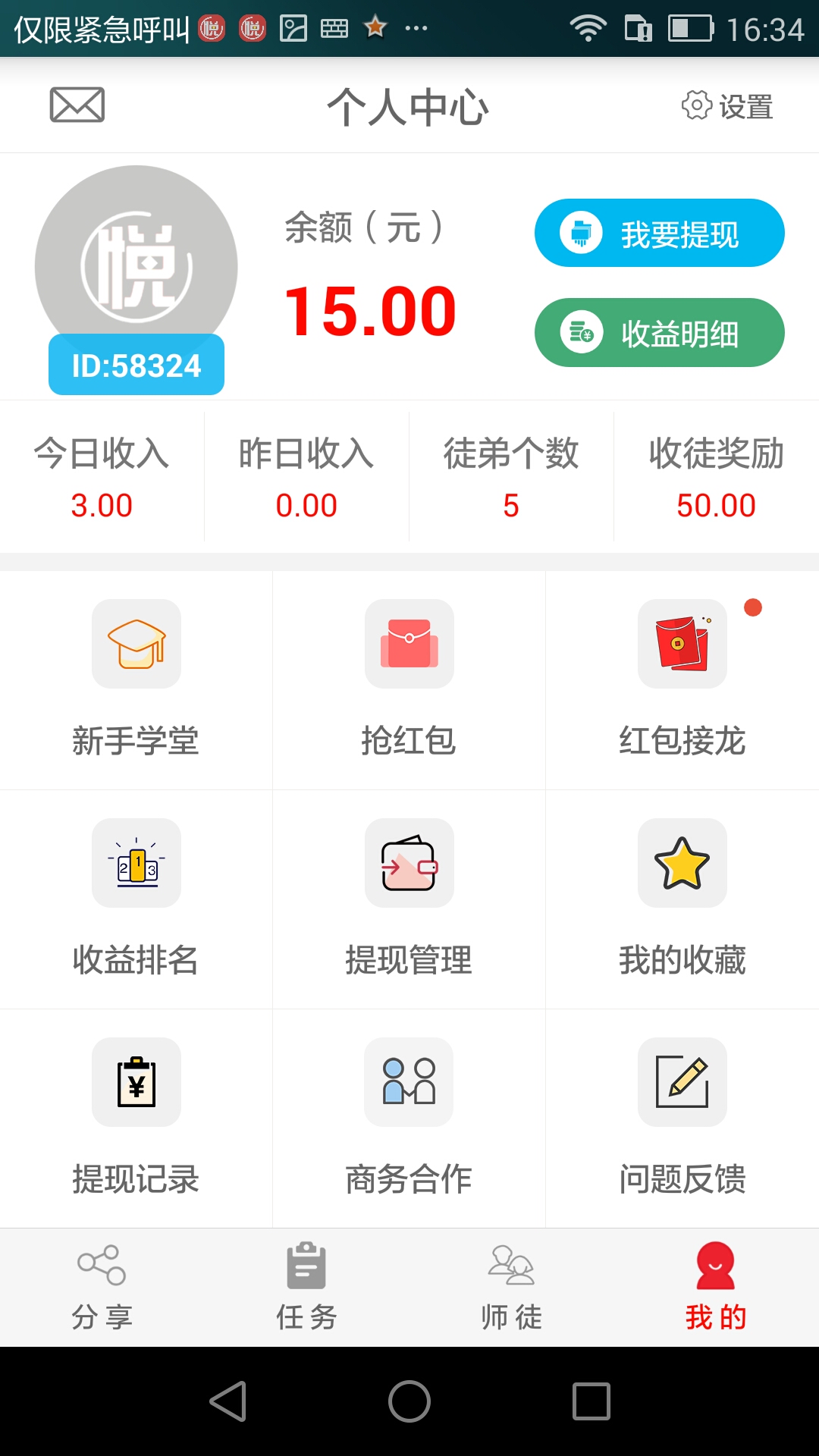This screenshot has height=1456, width=819.
Task: Submit feedback via 问题反馈
Action: point(682,1119)
